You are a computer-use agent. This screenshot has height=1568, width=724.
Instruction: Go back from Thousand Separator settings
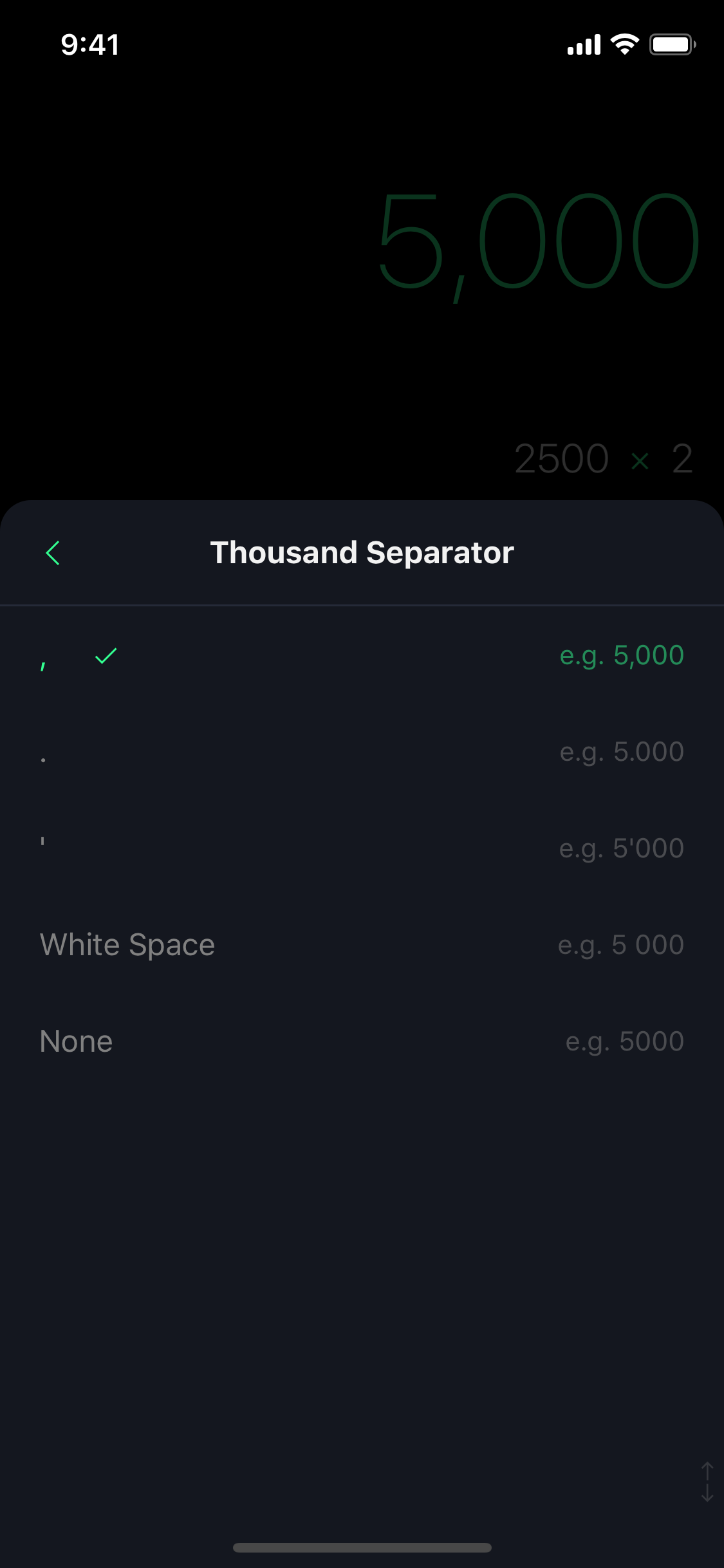click(x=53, y=553)
